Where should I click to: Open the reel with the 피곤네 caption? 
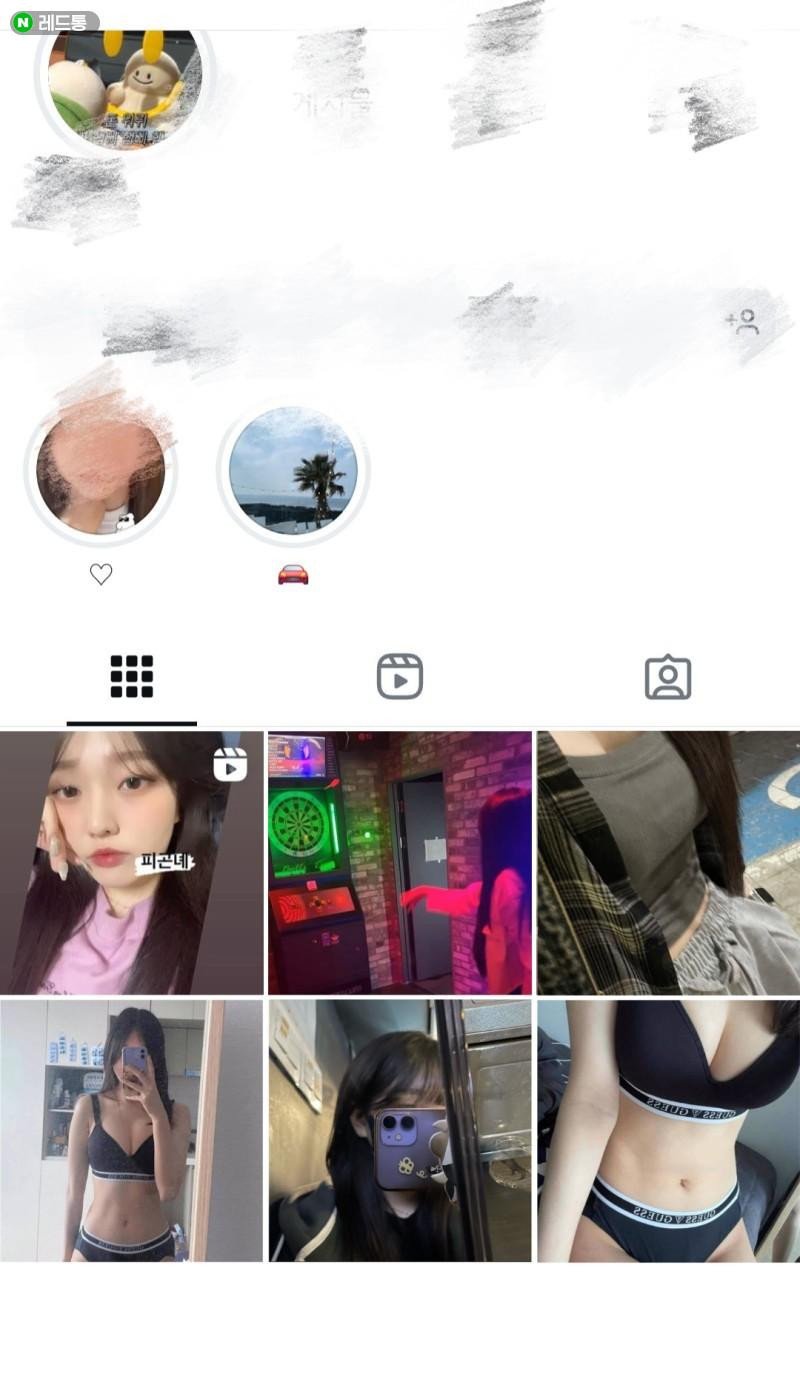131,862
